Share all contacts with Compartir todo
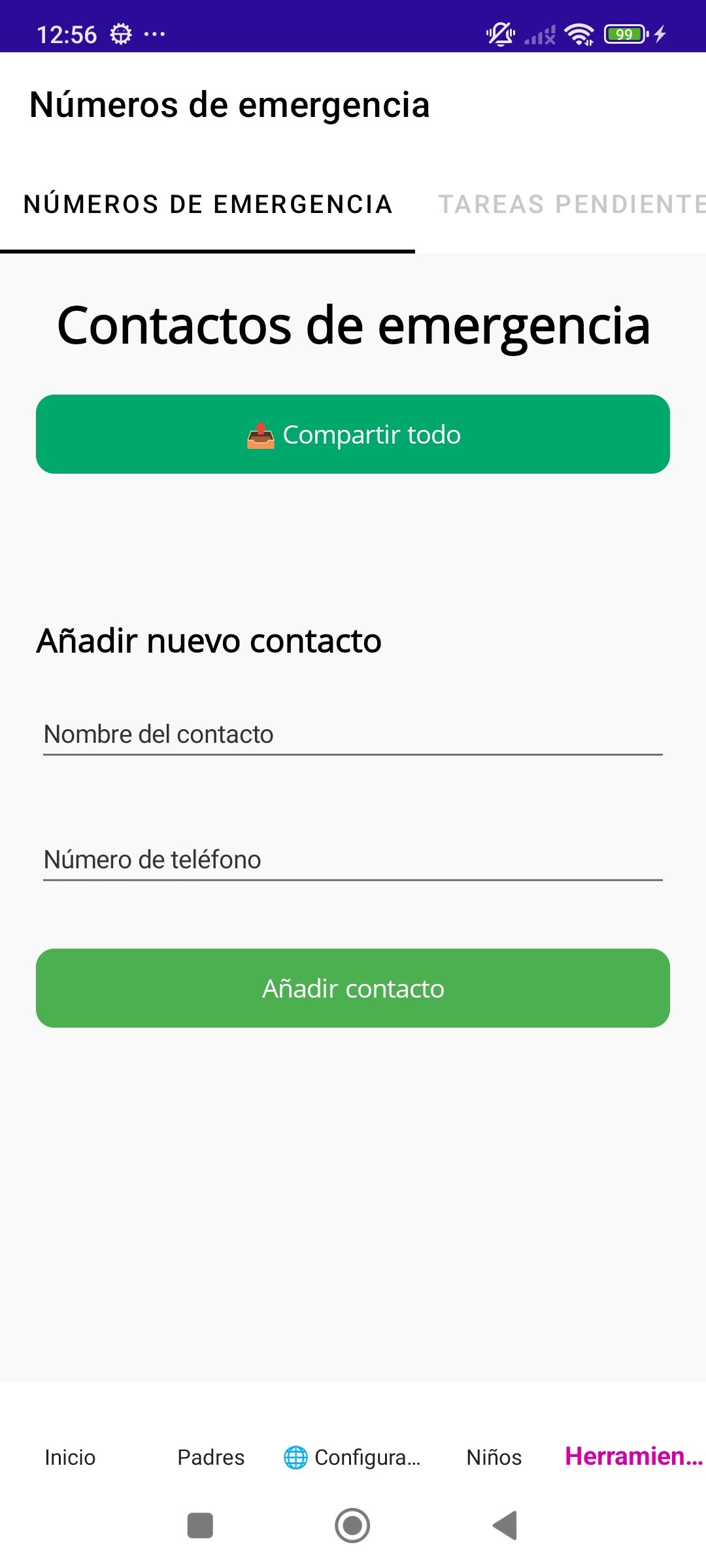The image size is (706, 1568). [x=353, y=434]
